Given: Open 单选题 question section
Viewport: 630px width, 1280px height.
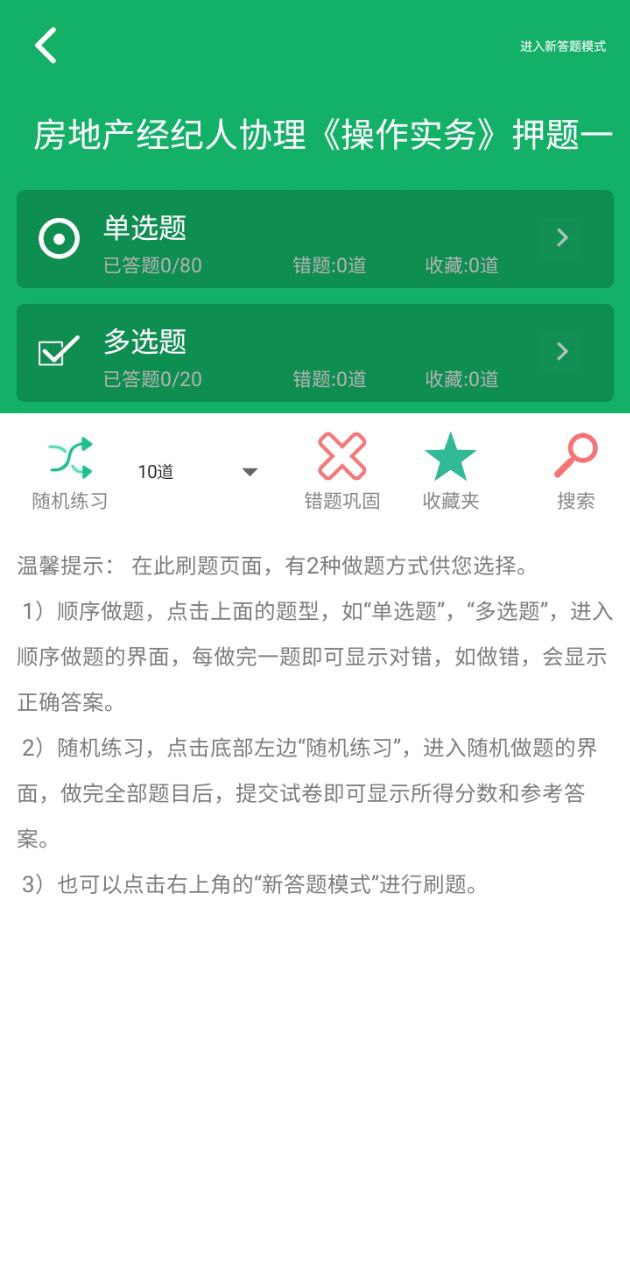Looking at the screenshot, I should [315, 239].
